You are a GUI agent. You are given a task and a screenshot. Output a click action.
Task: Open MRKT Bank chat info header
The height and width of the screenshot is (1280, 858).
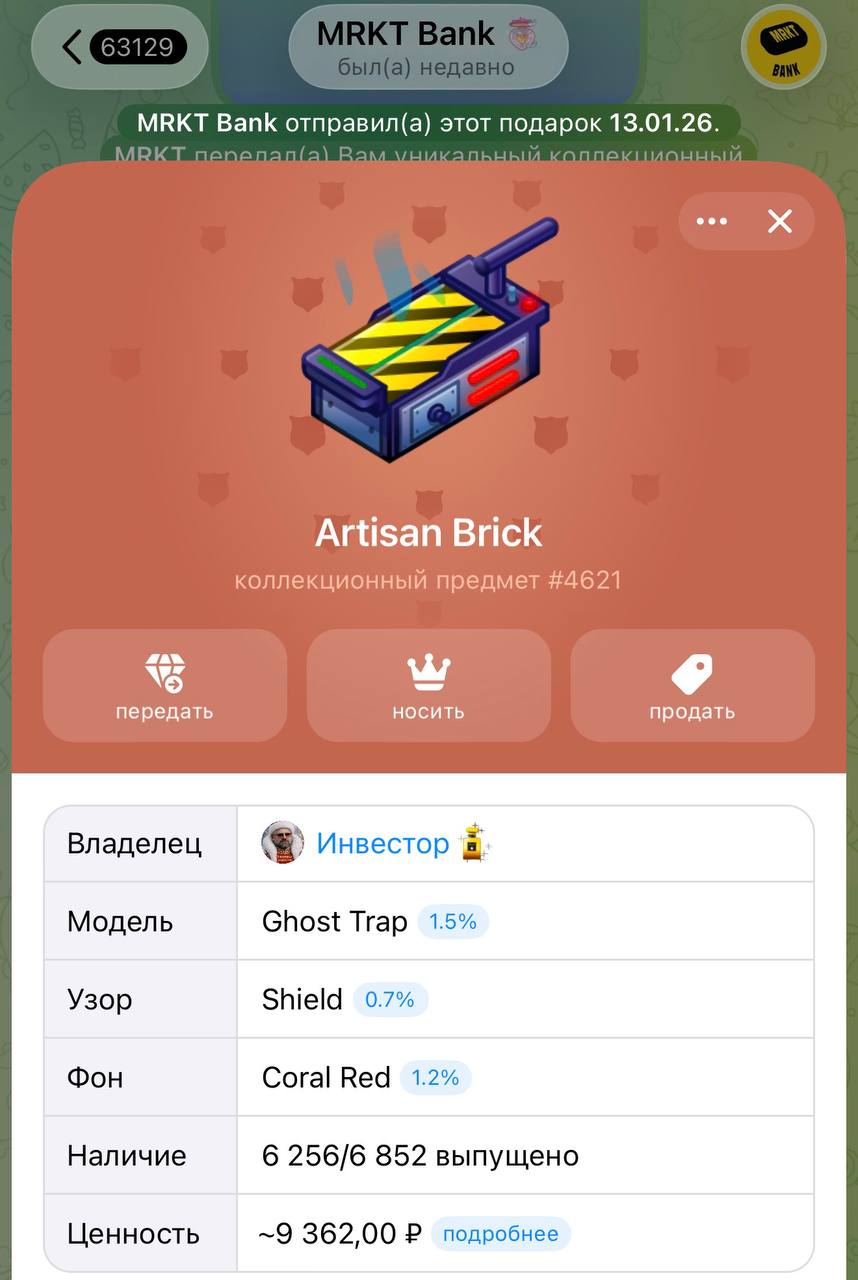click(428, 47)
